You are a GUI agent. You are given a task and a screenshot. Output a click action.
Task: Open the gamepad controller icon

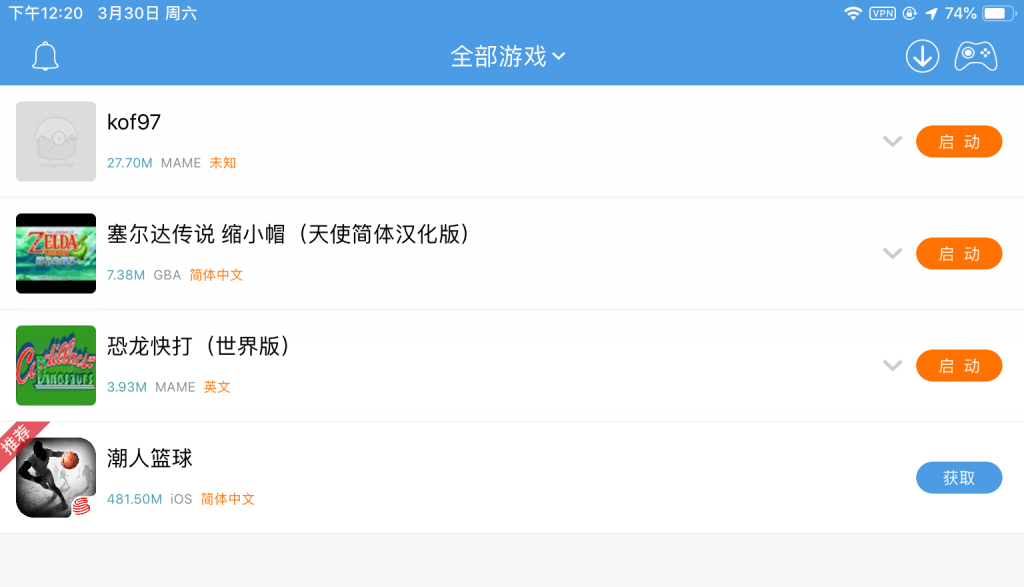click(975, 57)
